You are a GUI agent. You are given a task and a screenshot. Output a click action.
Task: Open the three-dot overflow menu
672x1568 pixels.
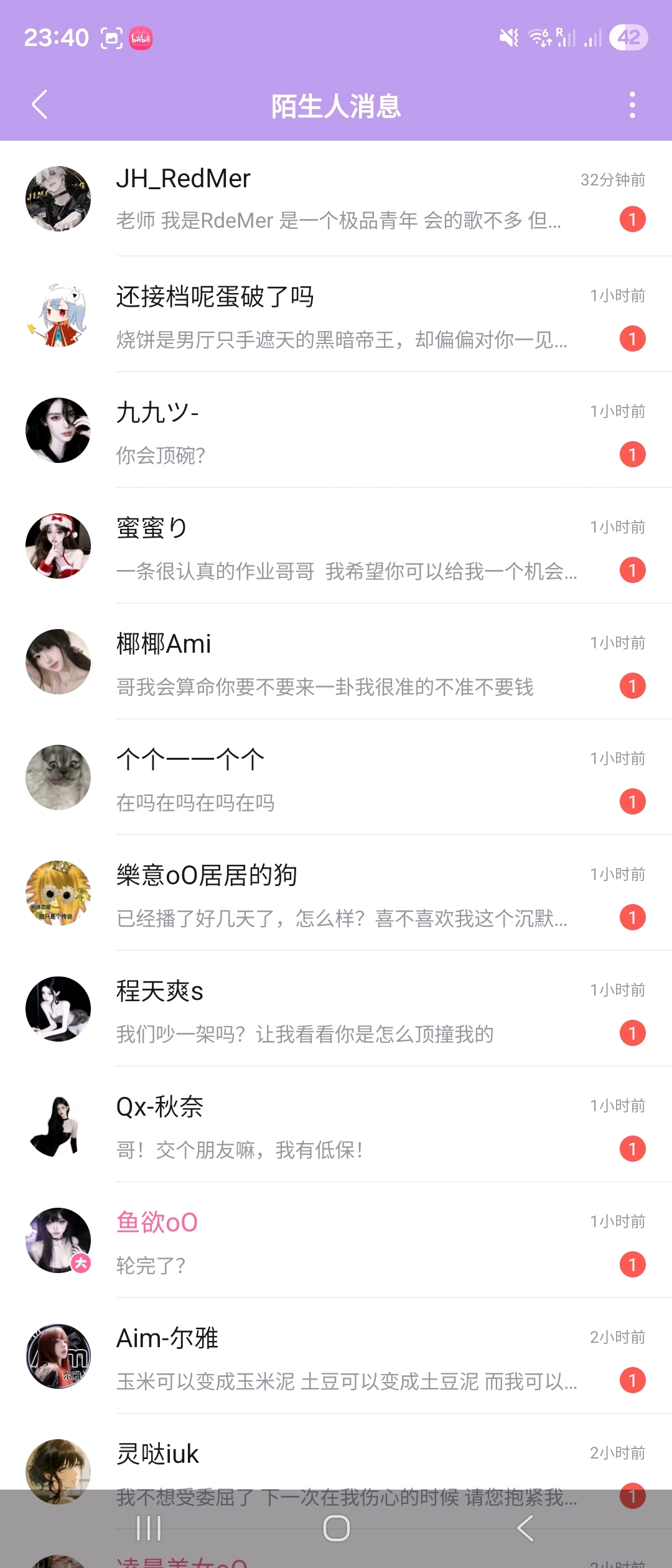pyautogui.click(x=632, y=105)
